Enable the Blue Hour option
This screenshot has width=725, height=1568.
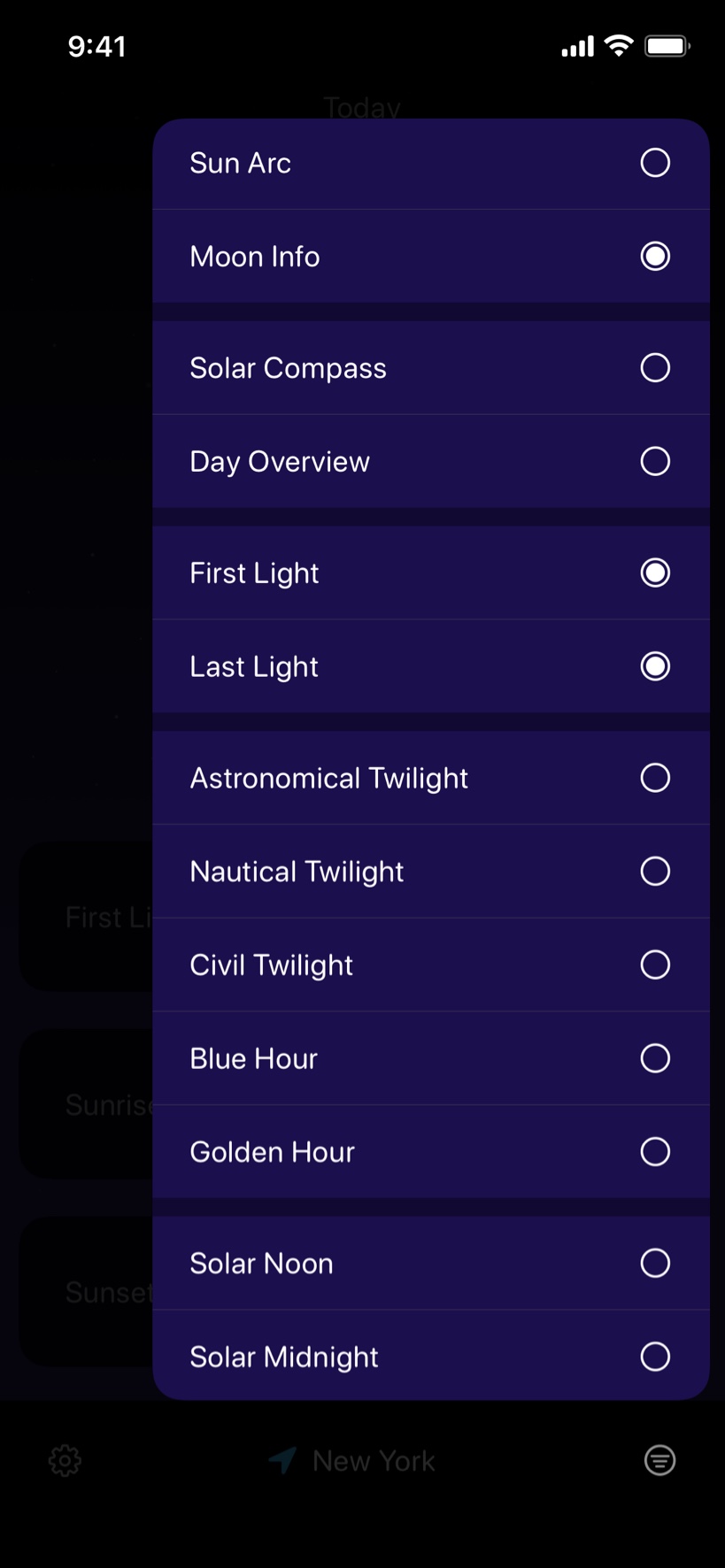pyautogui.click(x=431, y=1058)
